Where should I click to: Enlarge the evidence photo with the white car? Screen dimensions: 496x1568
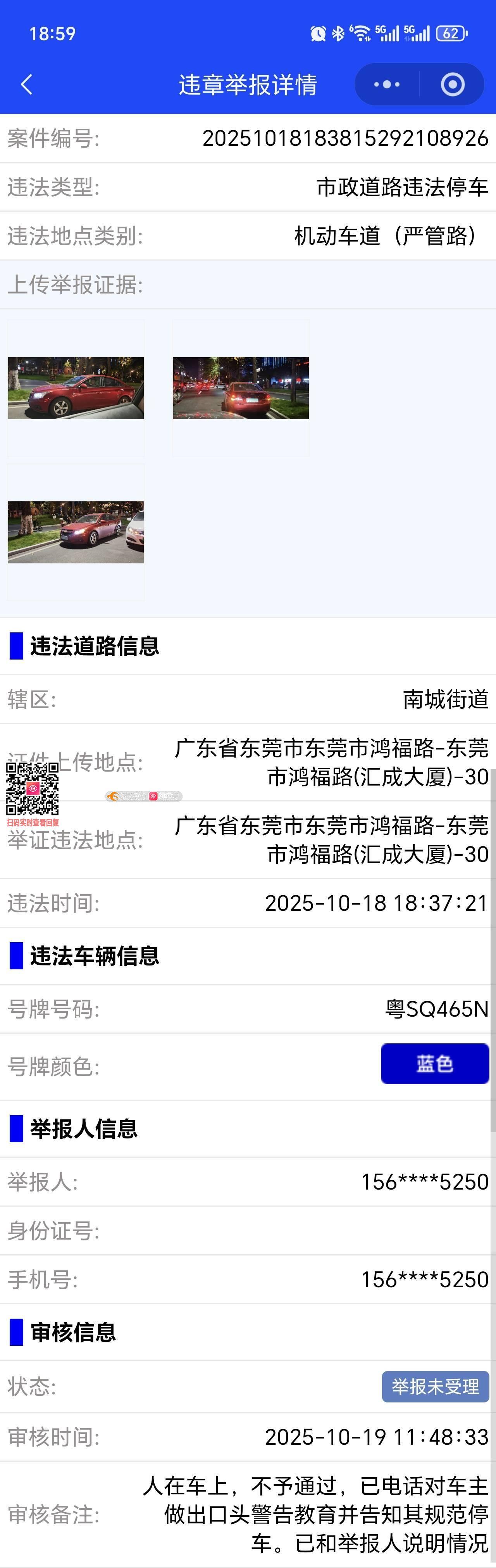[x=76, y=532]
